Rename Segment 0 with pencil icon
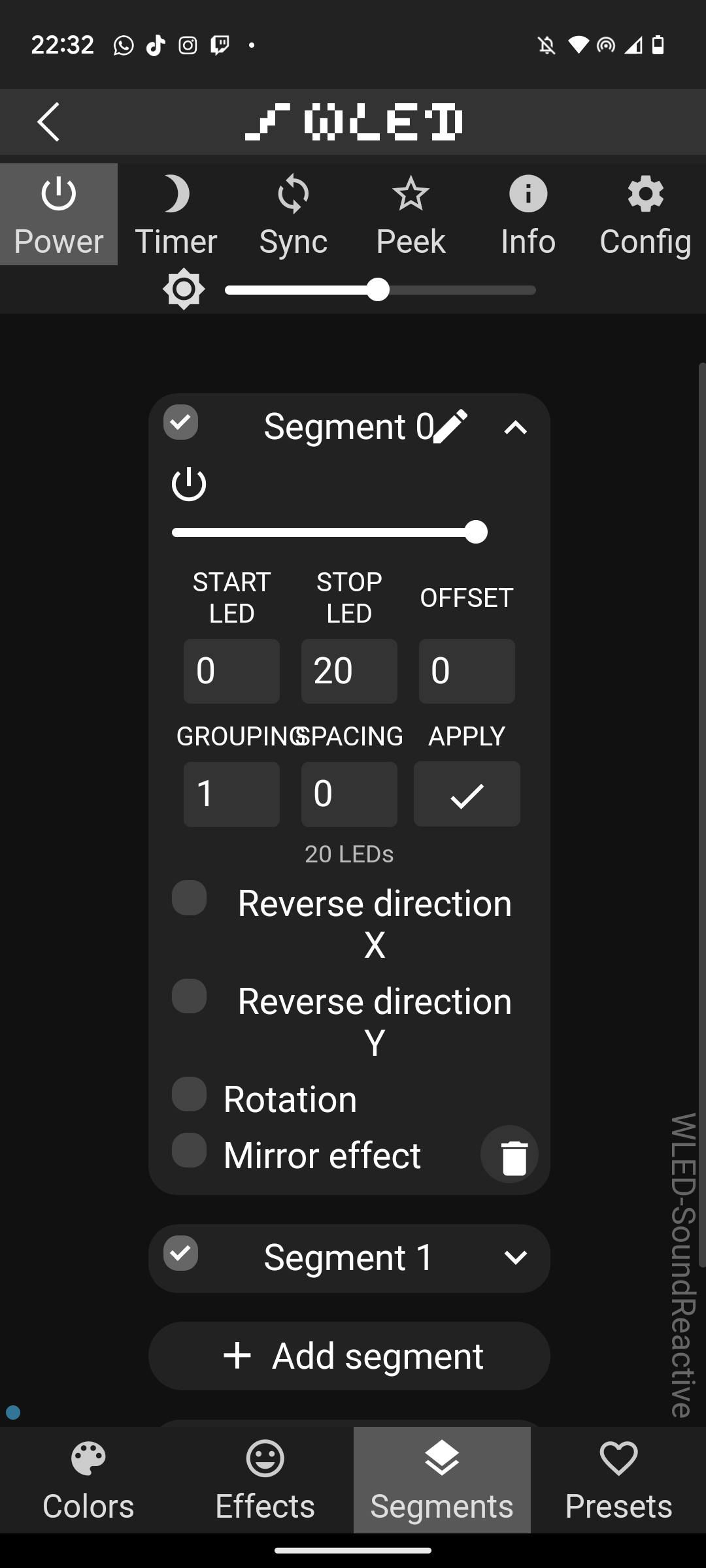The height and width of the screenshot is (1568, 706). point(451,427)
